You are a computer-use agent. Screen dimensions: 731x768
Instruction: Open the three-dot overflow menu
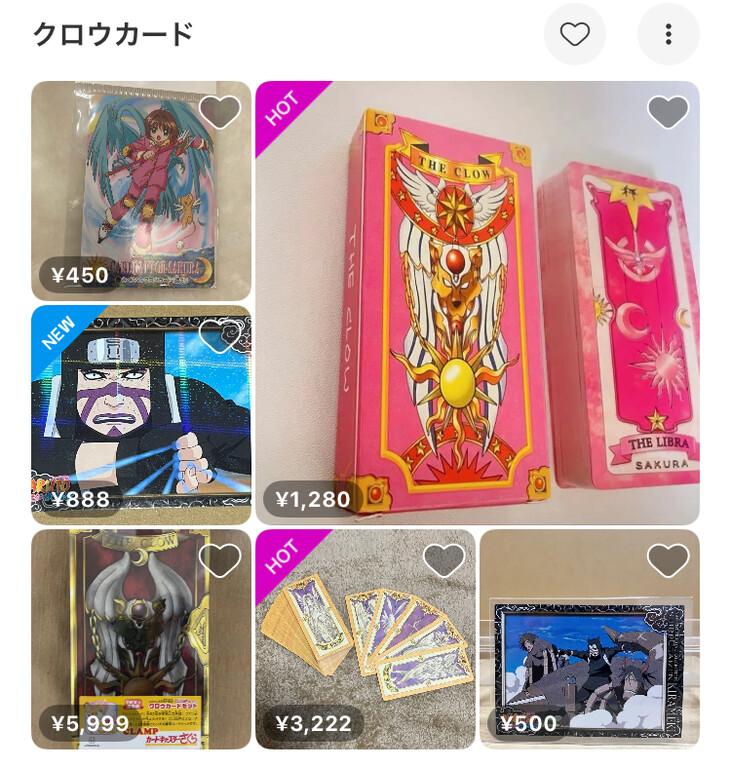click(x=668, y=35)
